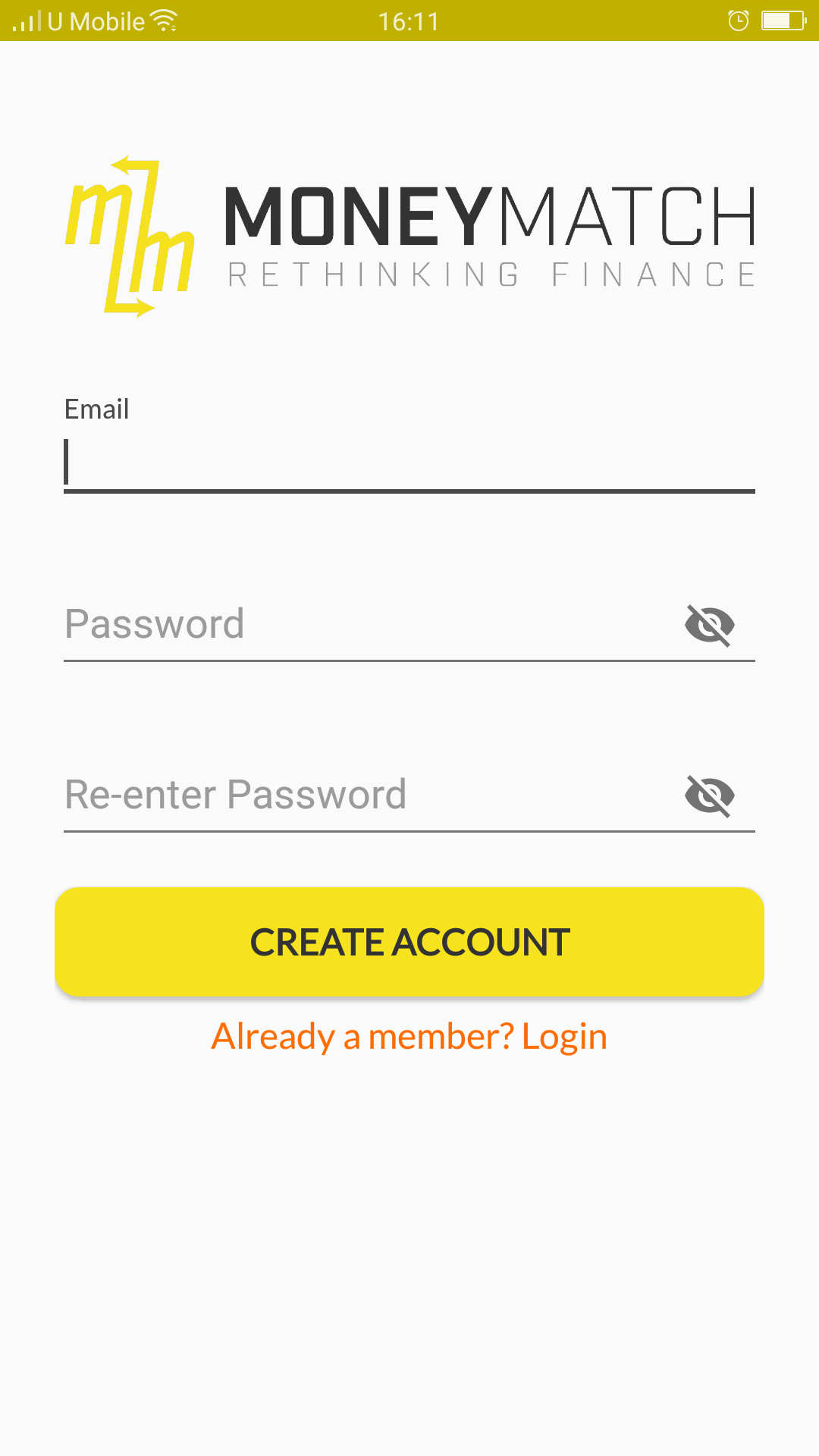Open the Already a member Login link
Screen dimensions: 819x1456
409,1037
